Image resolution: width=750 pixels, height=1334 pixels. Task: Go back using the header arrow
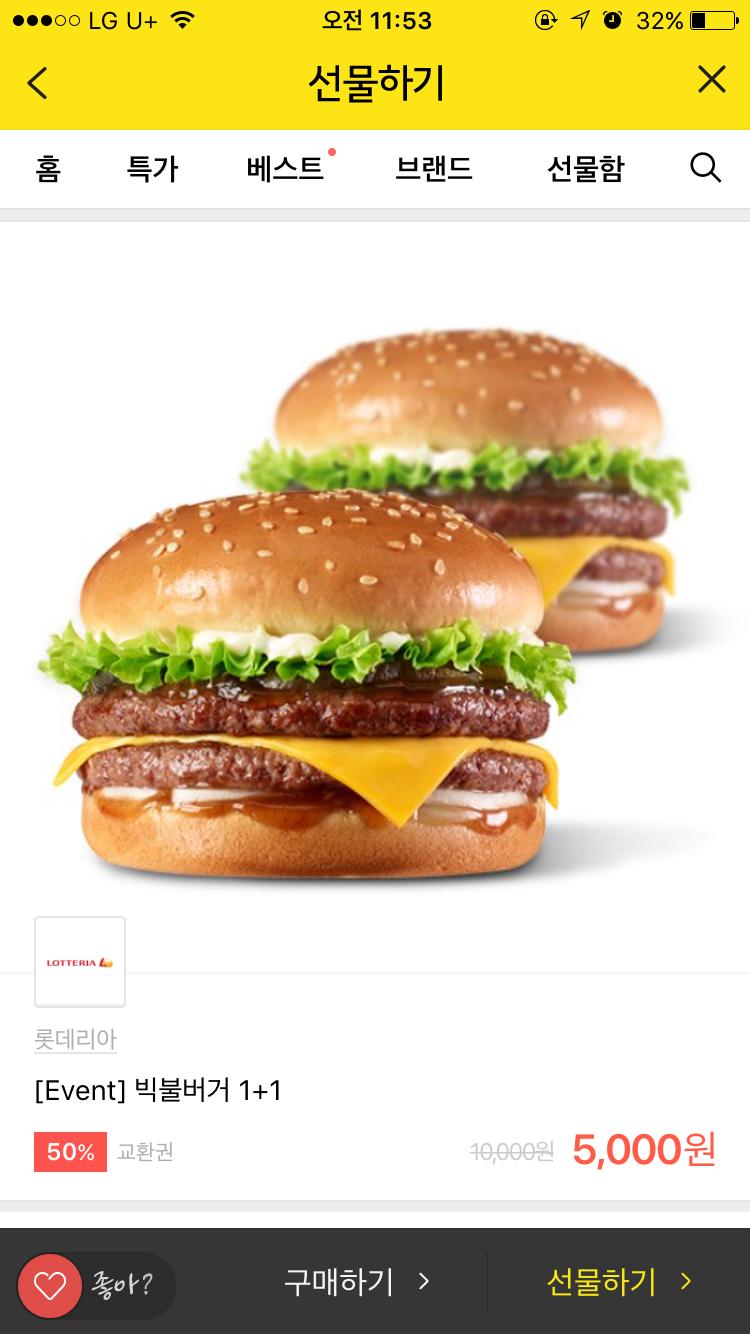click(38, 82)
